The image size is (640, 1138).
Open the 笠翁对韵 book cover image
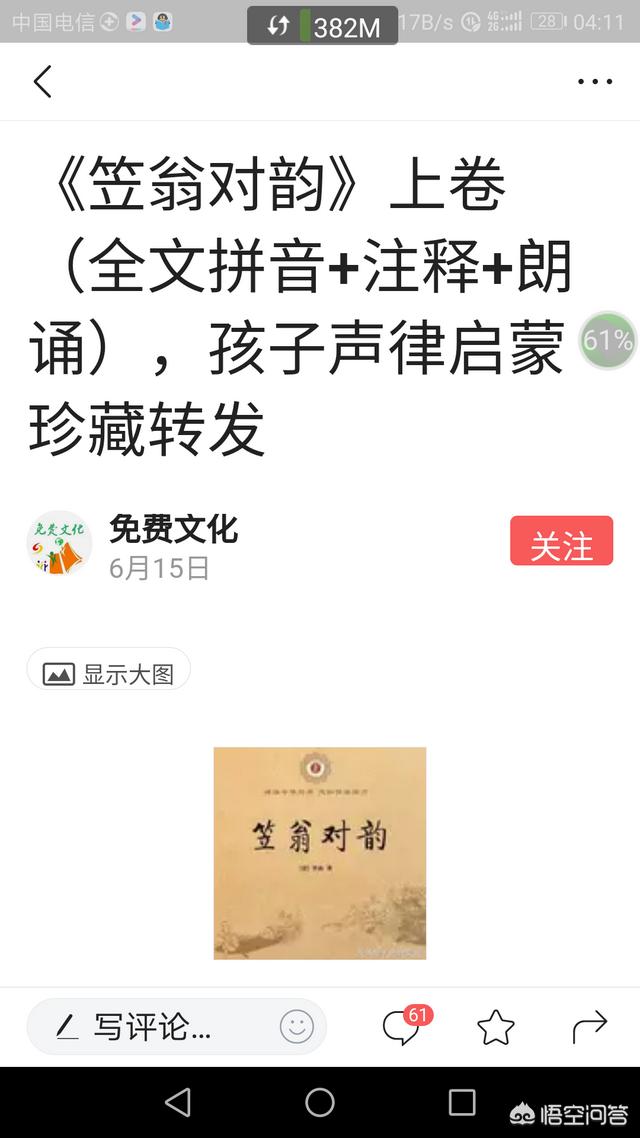coord(320,852)
